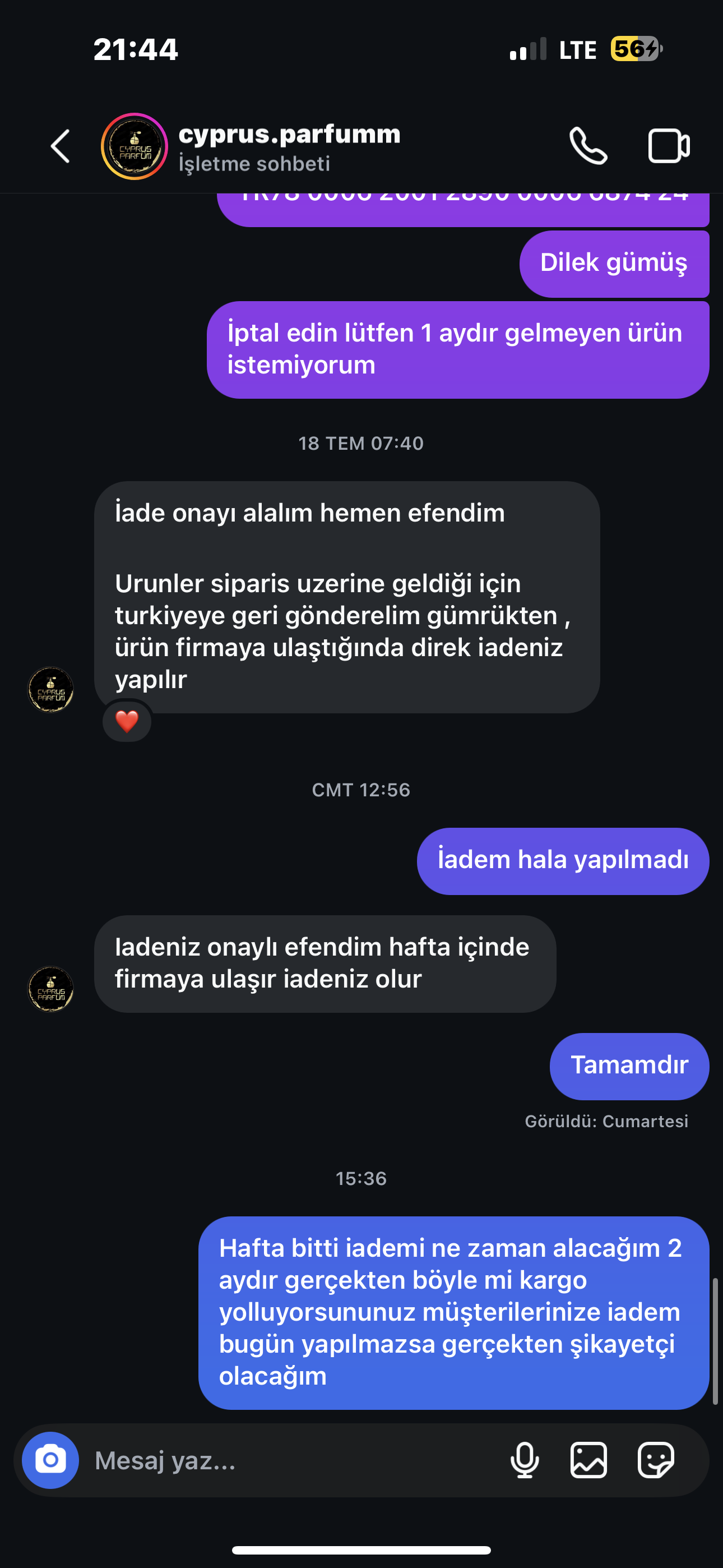This screenshot has height=1568, width=723.
Task: Attach a photo from the gallery
Action: pyautogui.click(x=588, y=1460)
